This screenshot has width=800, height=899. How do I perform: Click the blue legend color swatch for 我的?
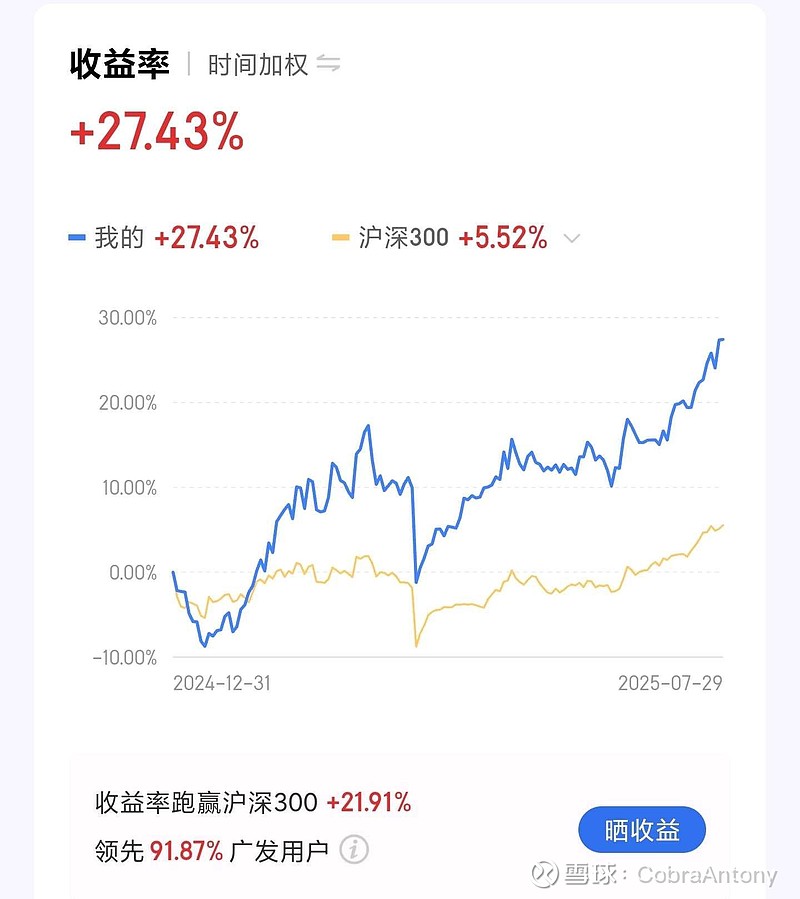tap(78, 238)
